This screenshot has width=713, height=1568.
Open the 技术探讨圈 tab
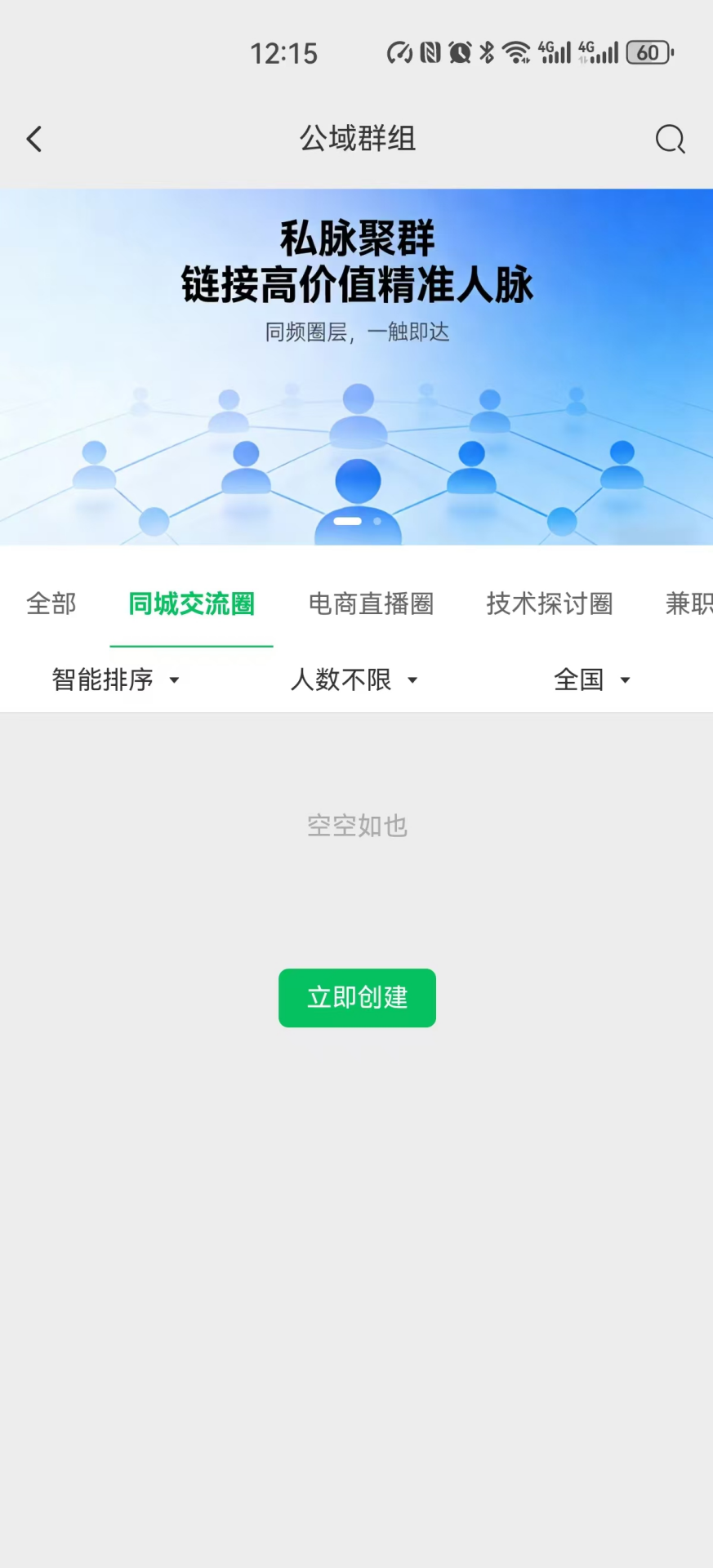548,604
